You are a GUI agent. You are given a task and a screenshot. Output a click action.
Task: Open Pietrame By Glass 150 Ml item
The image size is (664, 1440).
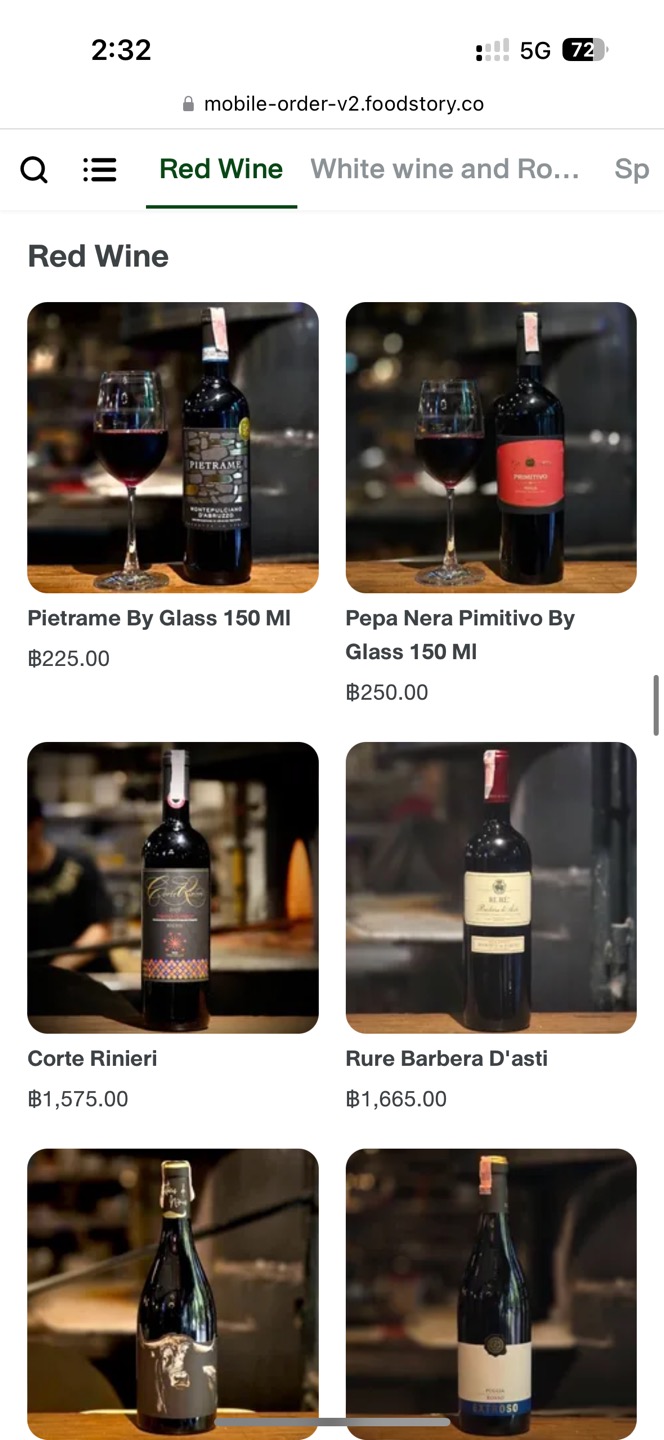click(x=173, y=448)
